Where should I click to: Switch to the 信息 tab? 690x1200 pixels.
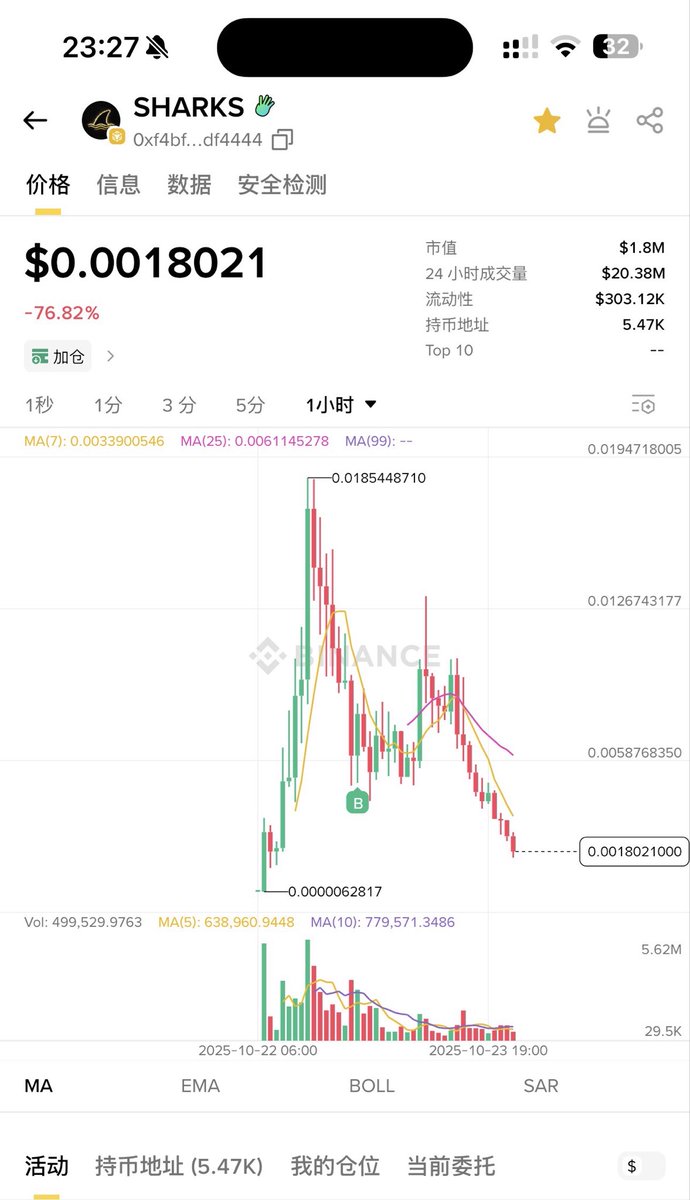(118, 185)
